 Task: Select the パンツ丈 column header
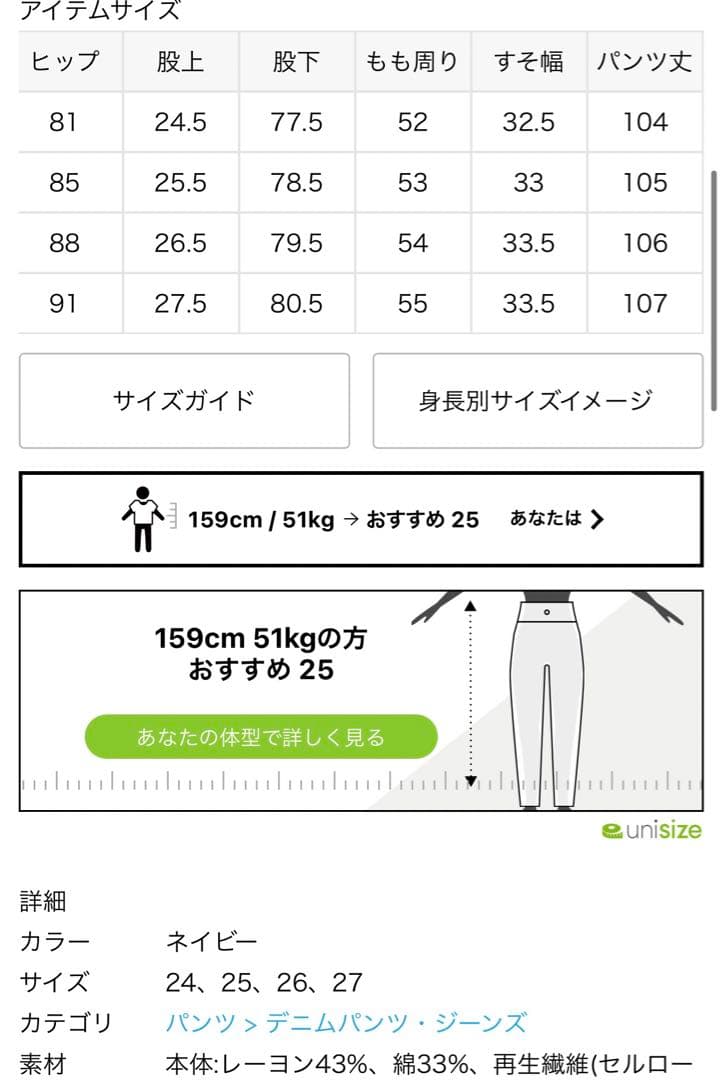(645, 60)
